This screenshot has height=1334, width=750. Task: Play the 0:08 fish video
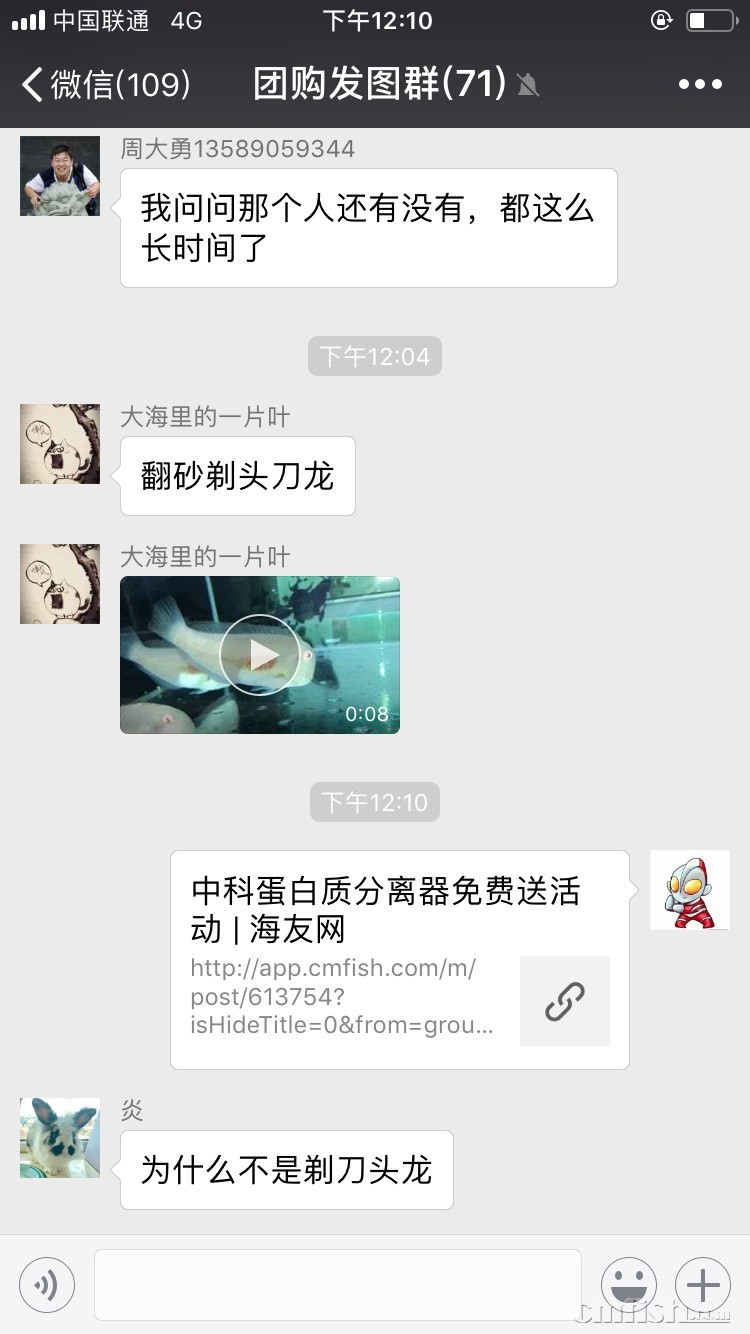[x=260, y=655]
